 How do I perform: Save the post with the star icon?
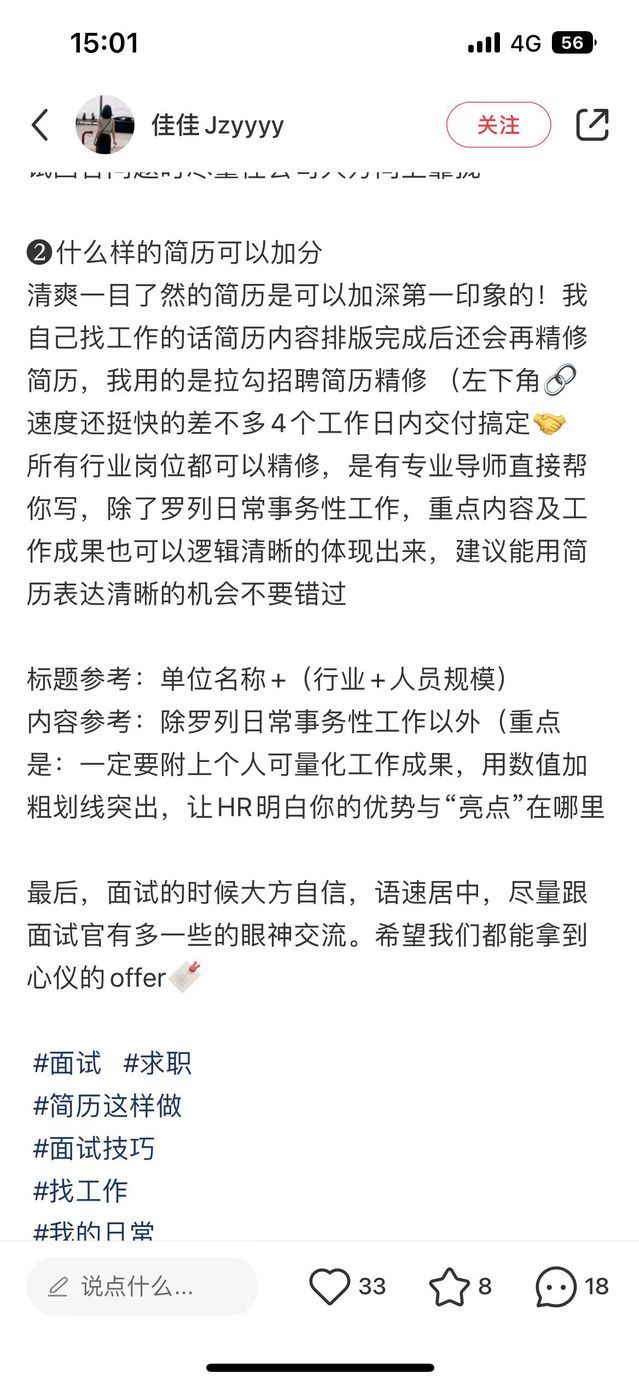pos(449,1286)
